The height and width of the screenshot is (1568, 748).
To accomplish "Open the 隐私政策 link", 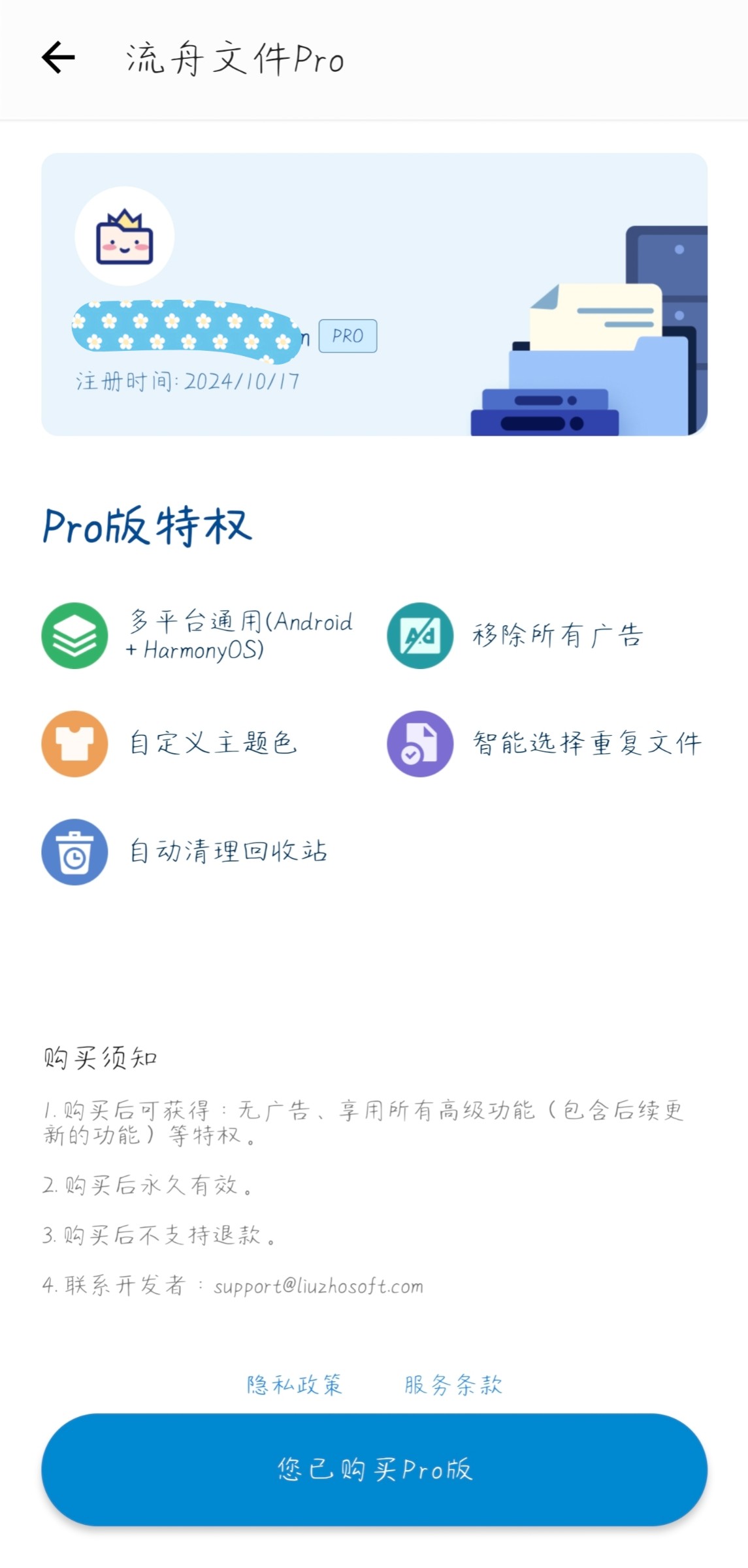I will coord(294,1384).
